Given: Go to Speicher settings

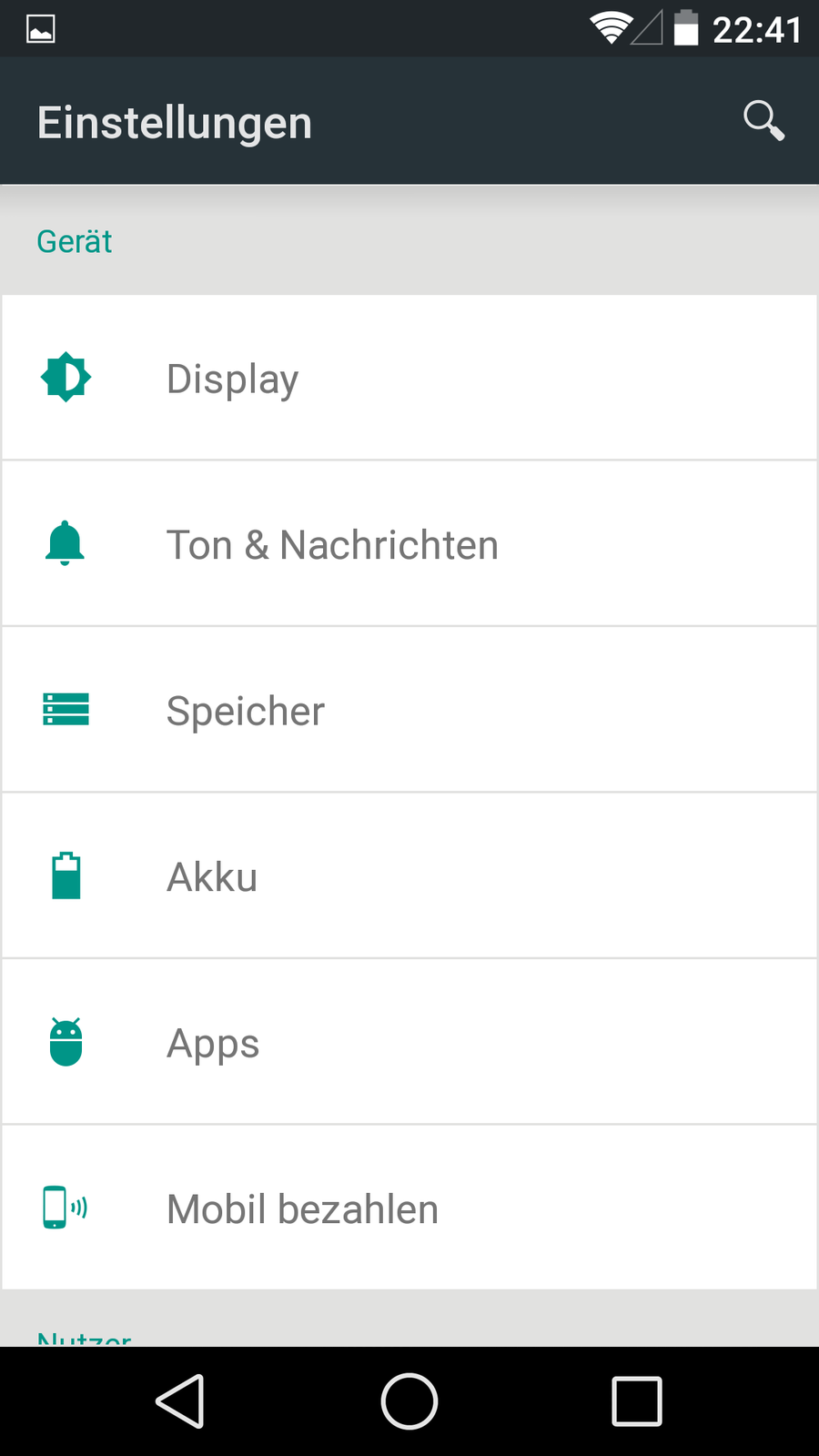Looking at the screenshot, I should (409, 710).
